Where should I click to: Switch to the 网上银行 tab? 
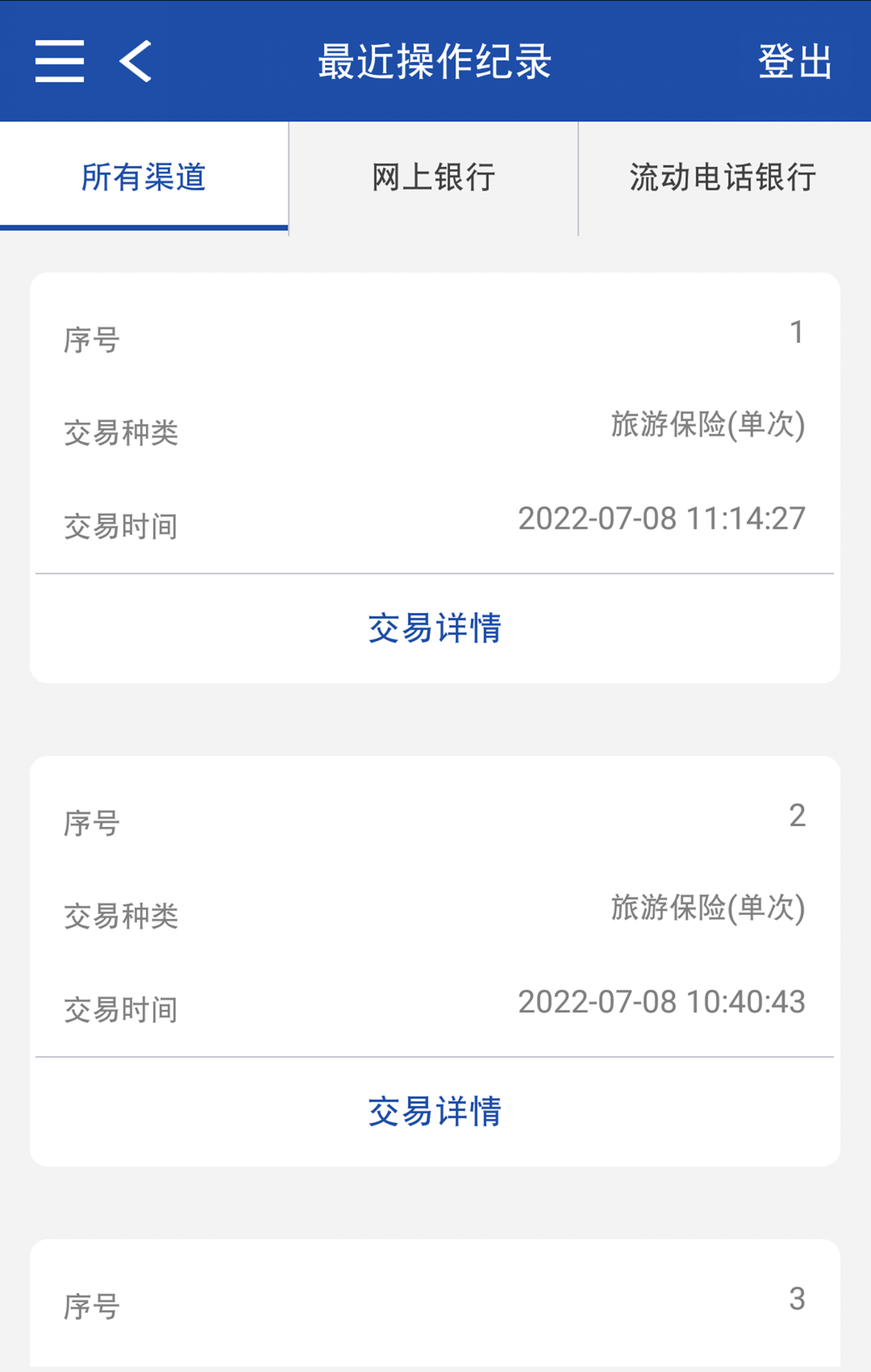(x=434, y=177)
